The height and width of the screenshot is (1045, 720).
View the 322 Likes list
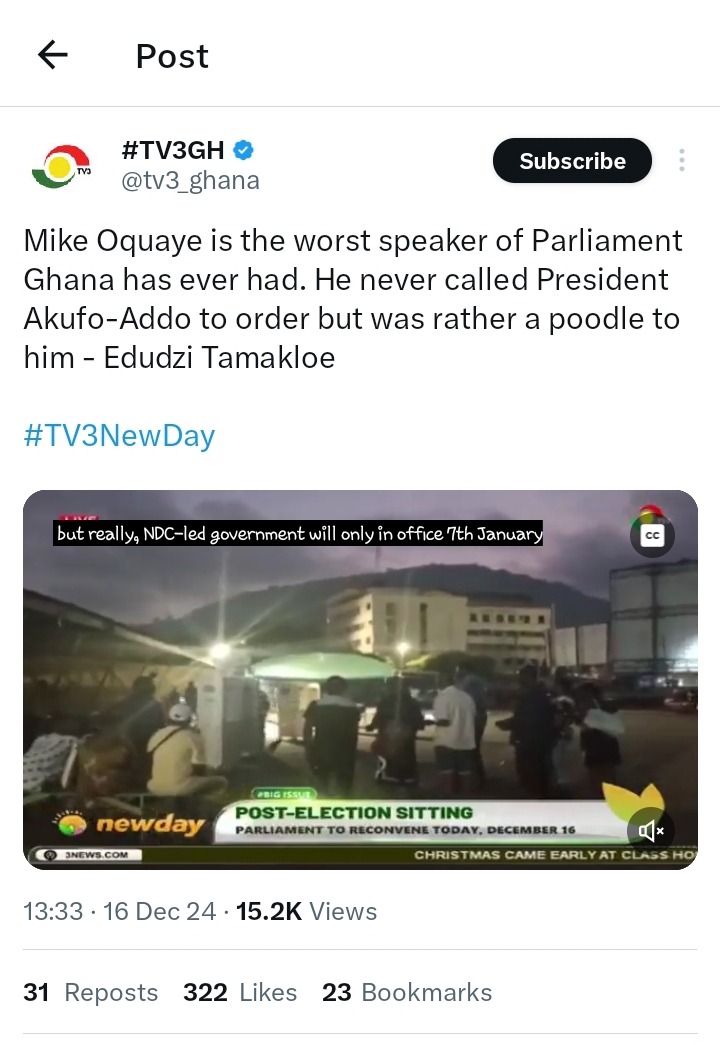click(240, 992)
